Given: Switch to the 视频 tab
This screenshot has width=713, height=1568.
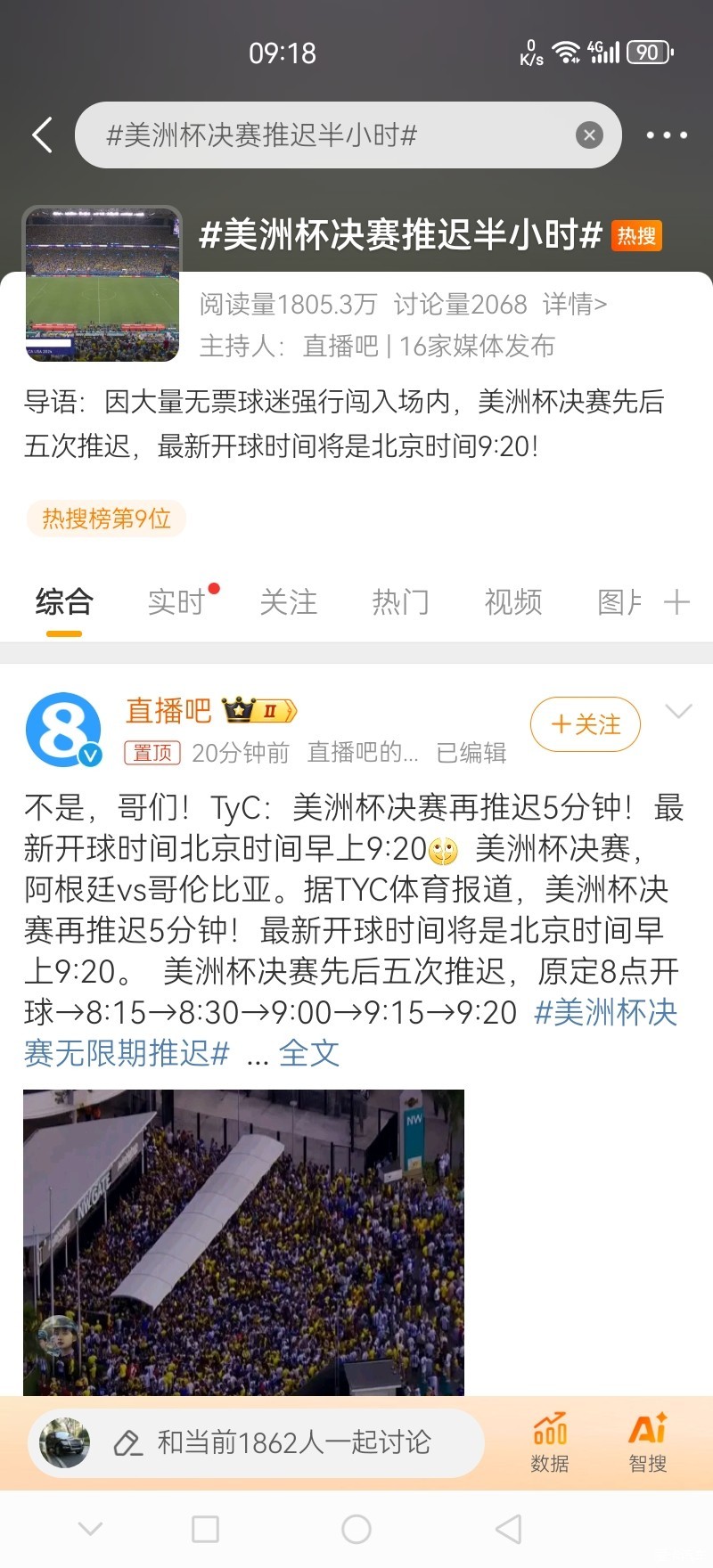Looking at the screenshot, I should pos(512,602).
